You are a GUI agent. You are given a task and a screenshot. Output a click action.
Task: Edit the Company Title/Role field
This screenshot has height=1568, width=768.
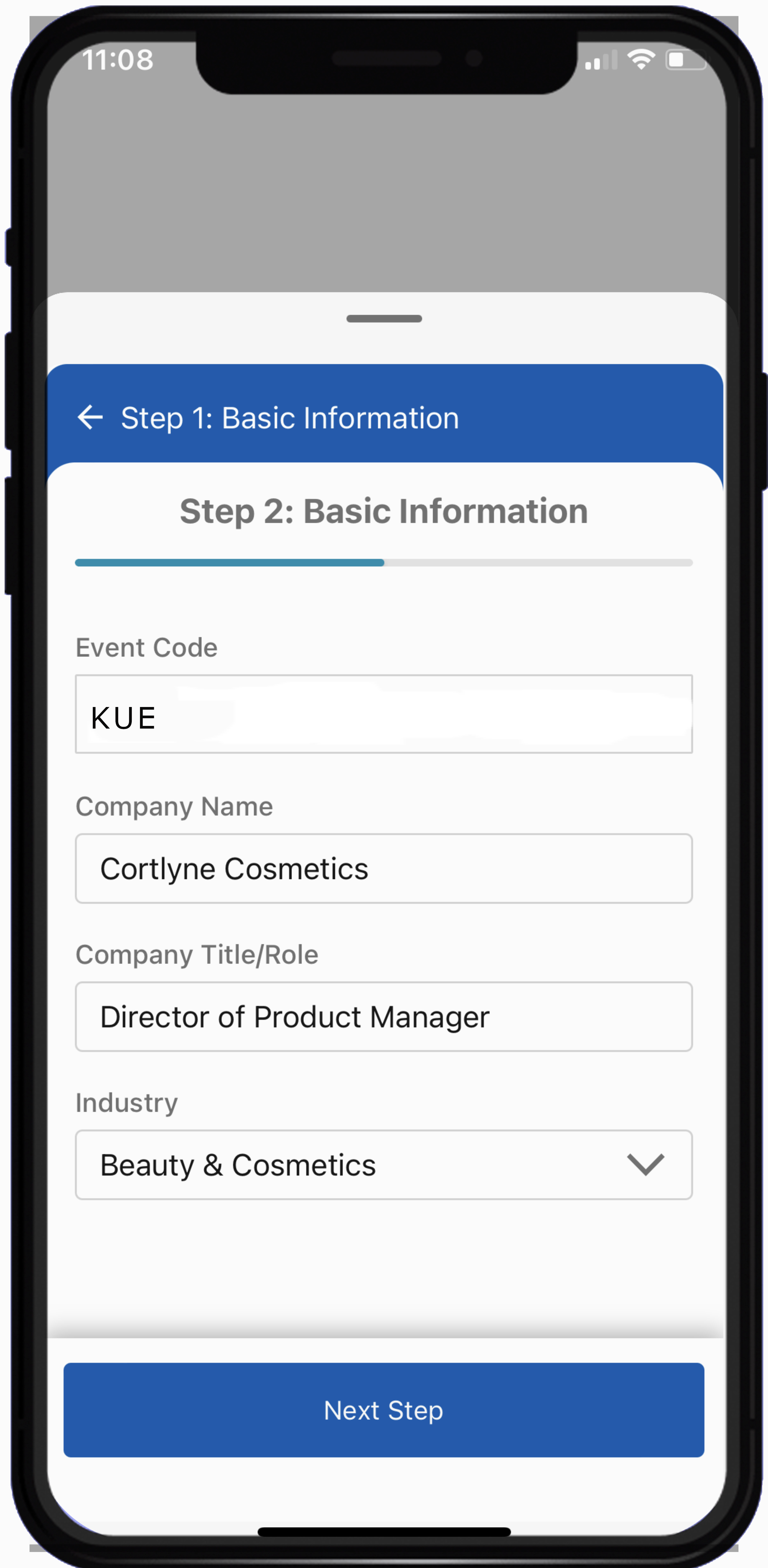(383, 1016)
